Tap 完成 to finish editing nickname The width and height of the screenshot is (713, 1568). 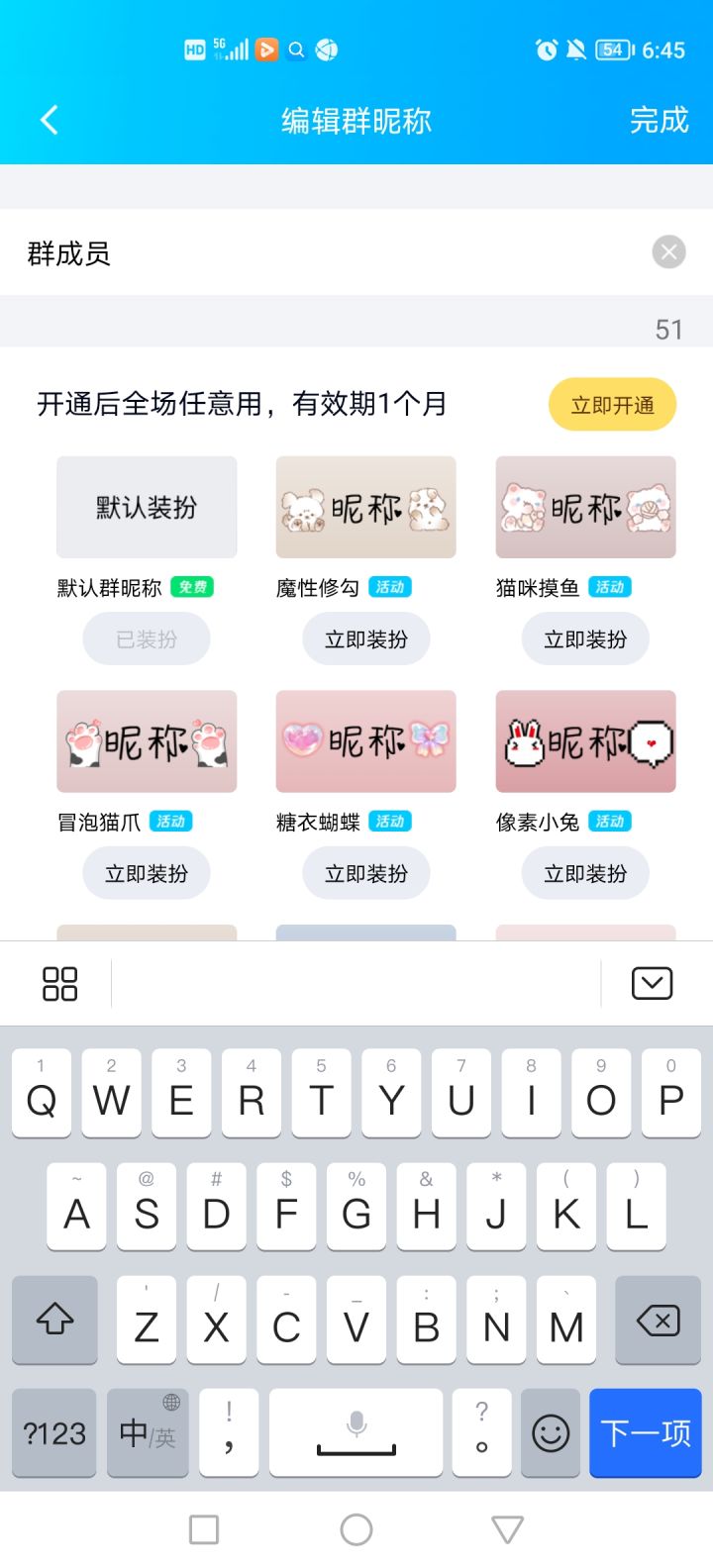tap(658, 119)
